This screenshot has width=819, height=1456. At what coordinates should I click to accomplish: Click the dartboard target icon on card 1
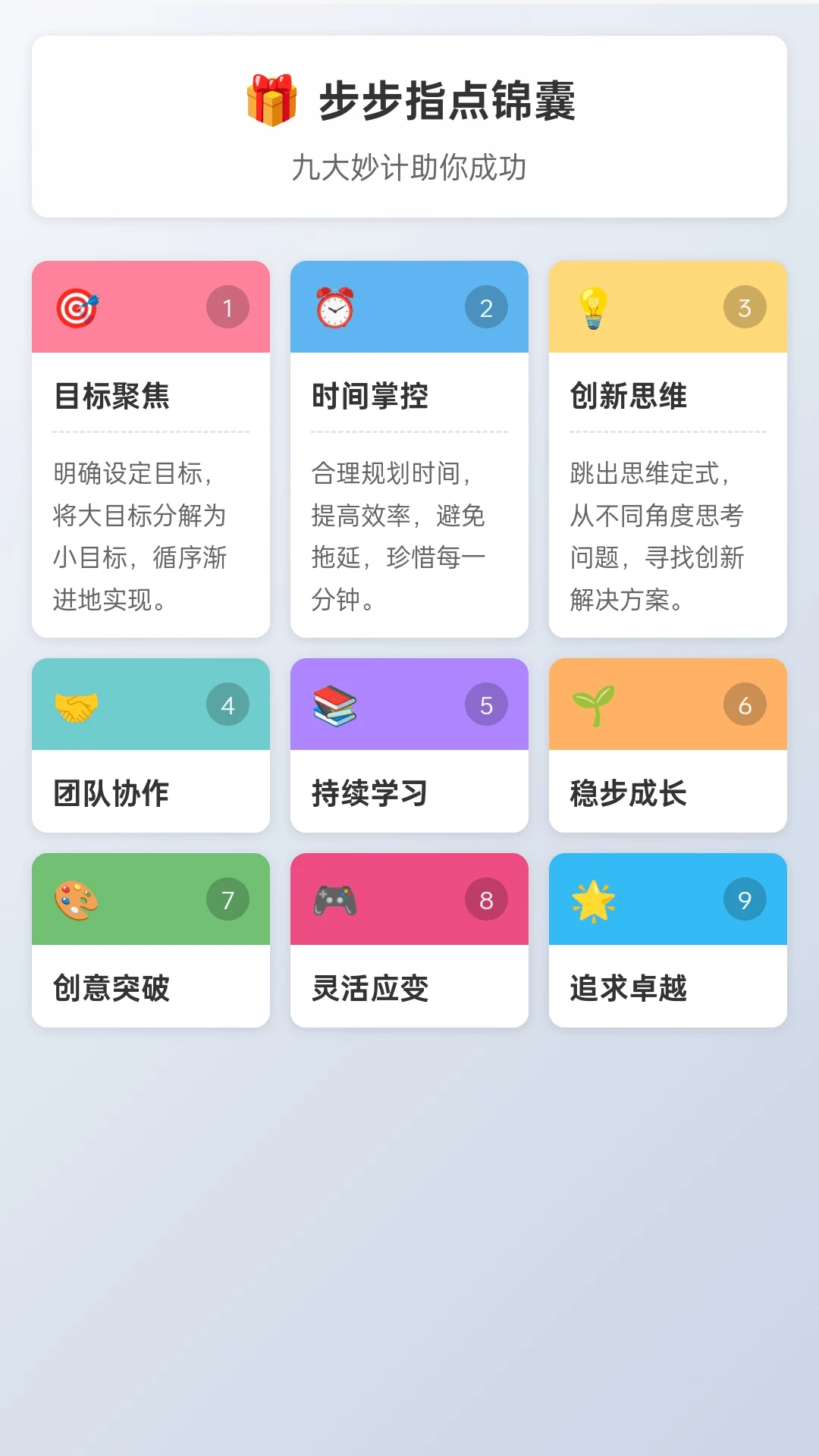click(x=75, y=306)
